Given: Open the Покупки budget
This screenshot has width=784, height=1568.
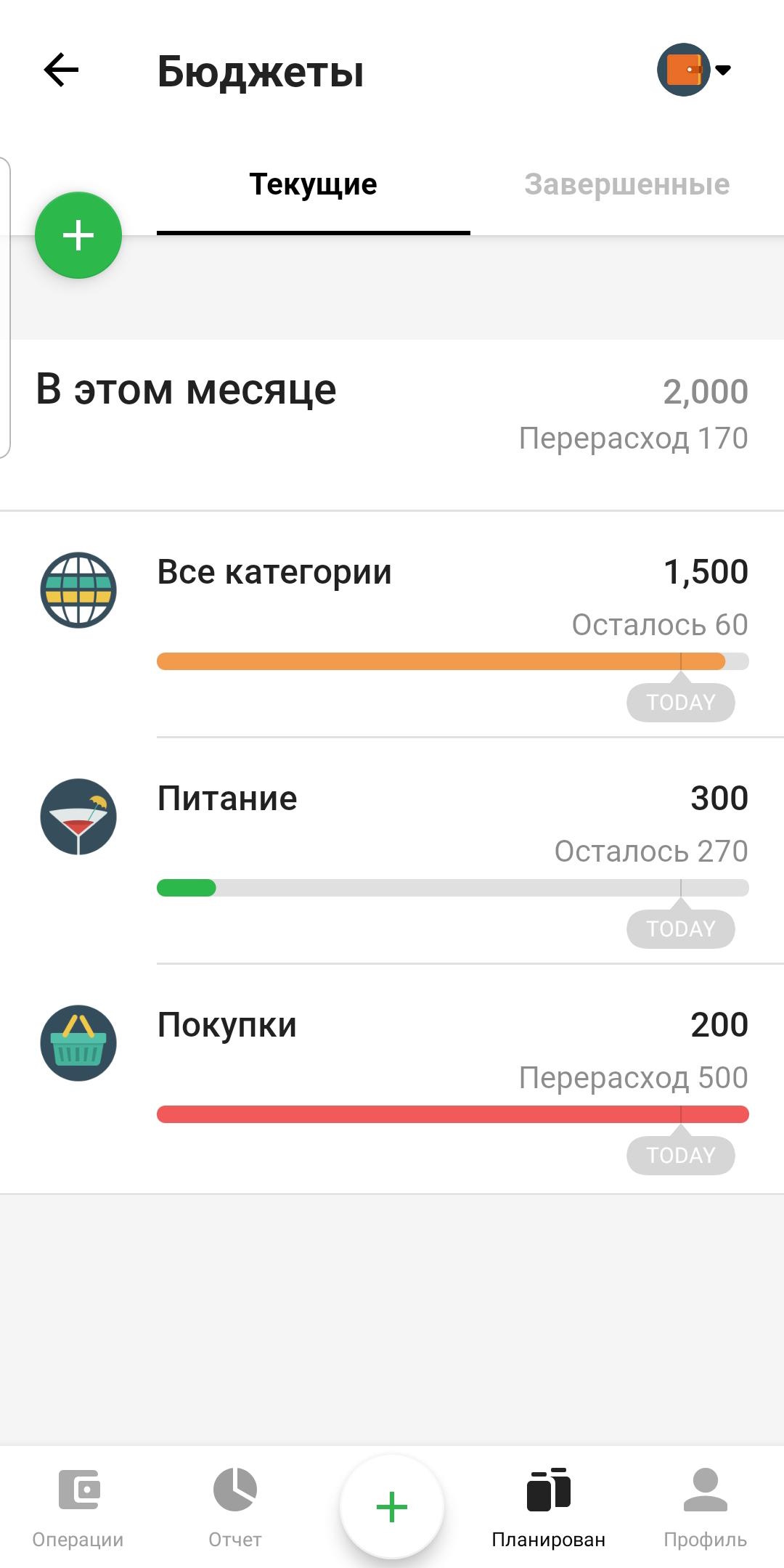Looking at the screenshot, I should click(392, 1077).
